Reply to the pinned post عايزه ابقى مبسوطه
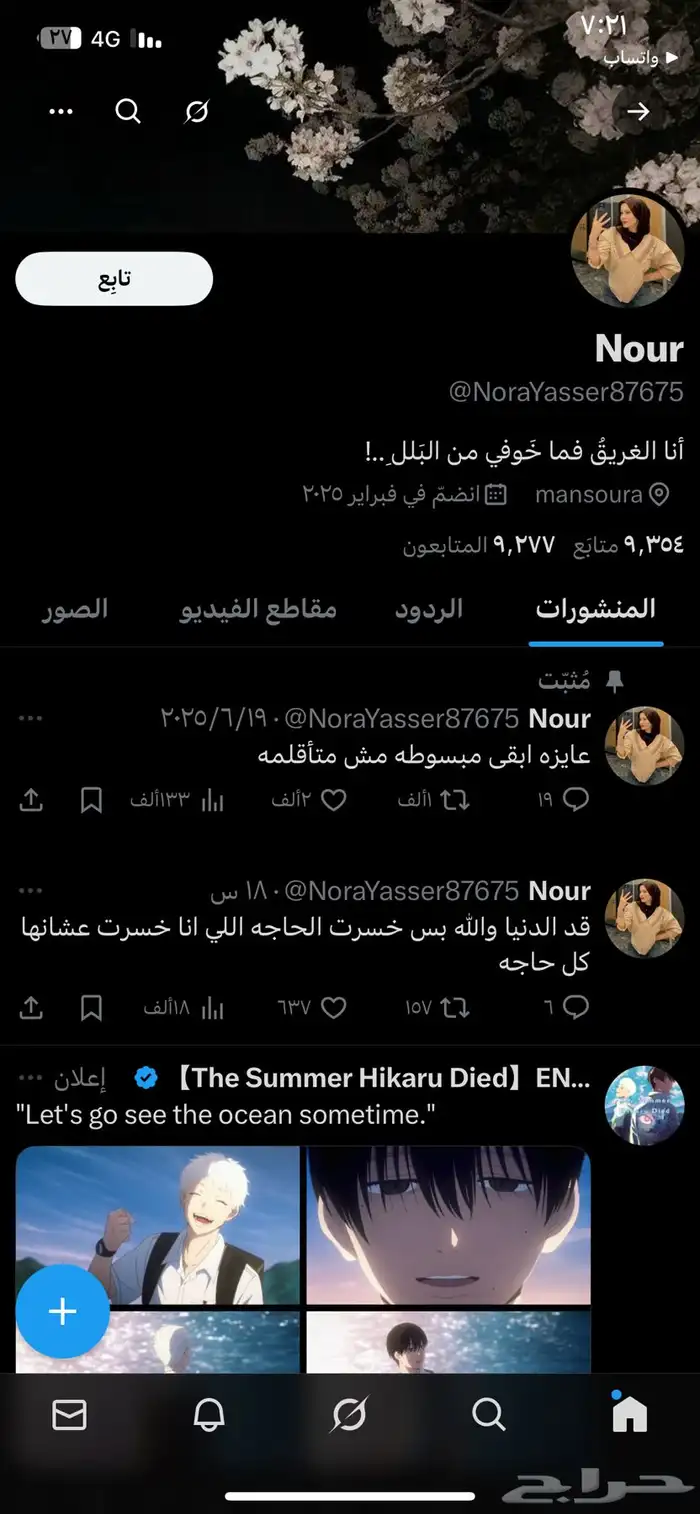The image size is (700, 1514). (576, 800)
